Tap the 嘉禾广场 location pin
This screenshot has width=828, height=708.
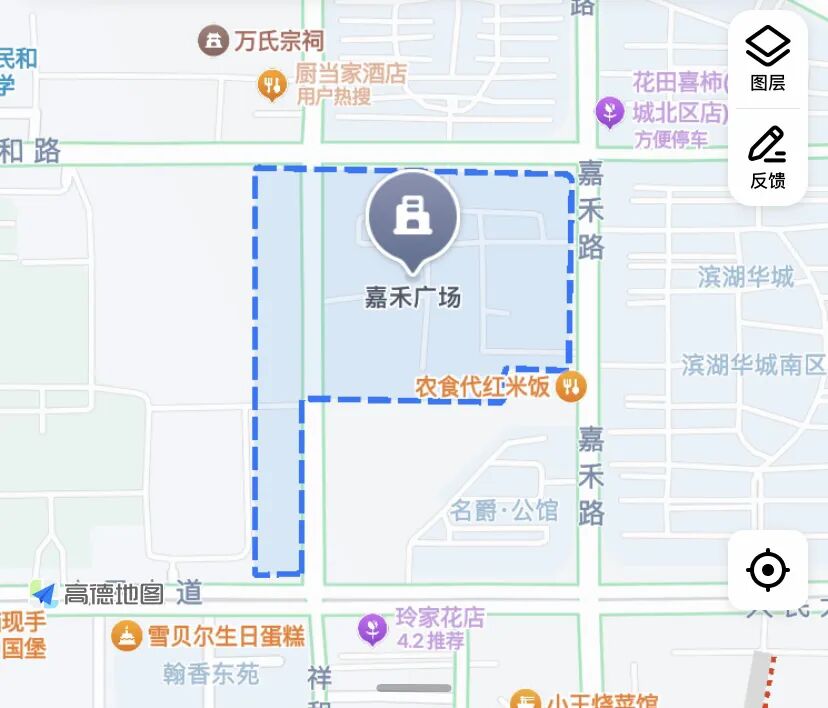pos(412,220)
